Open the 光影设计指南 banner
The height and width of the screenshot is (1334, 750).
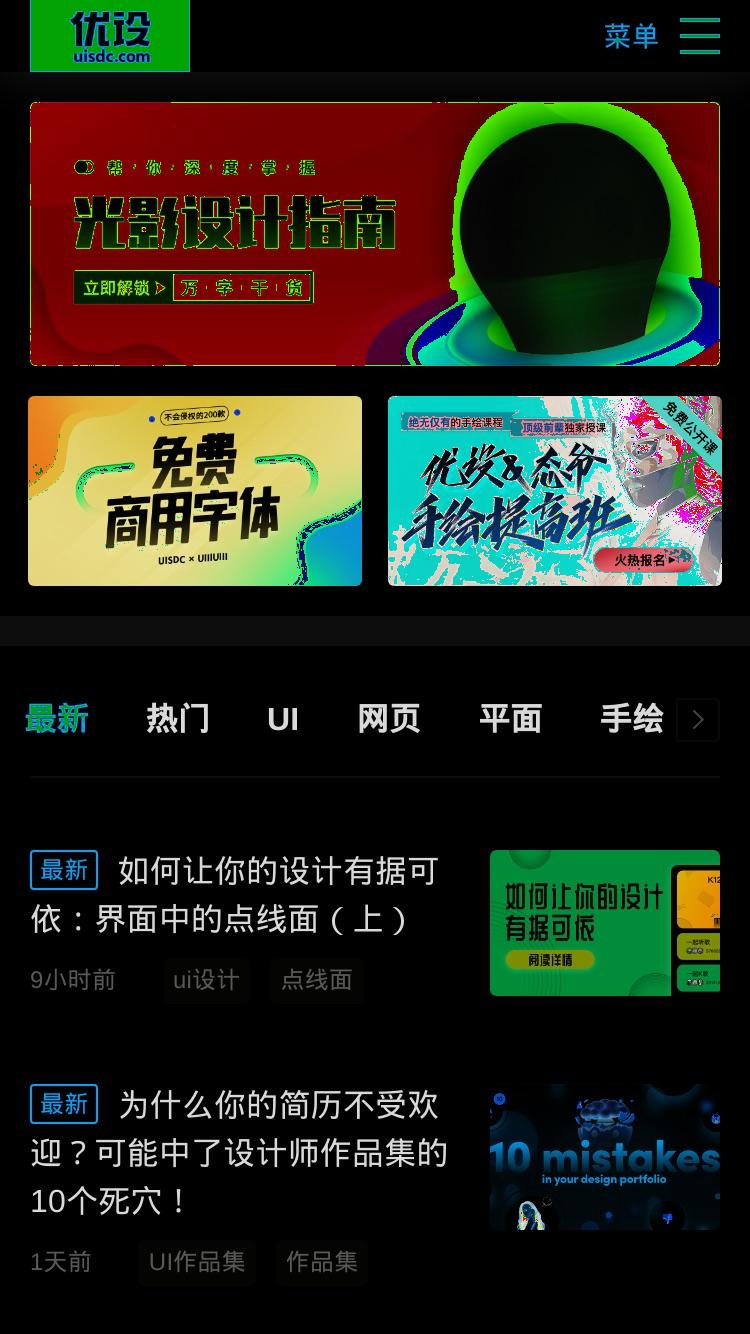tap(375, 234)
